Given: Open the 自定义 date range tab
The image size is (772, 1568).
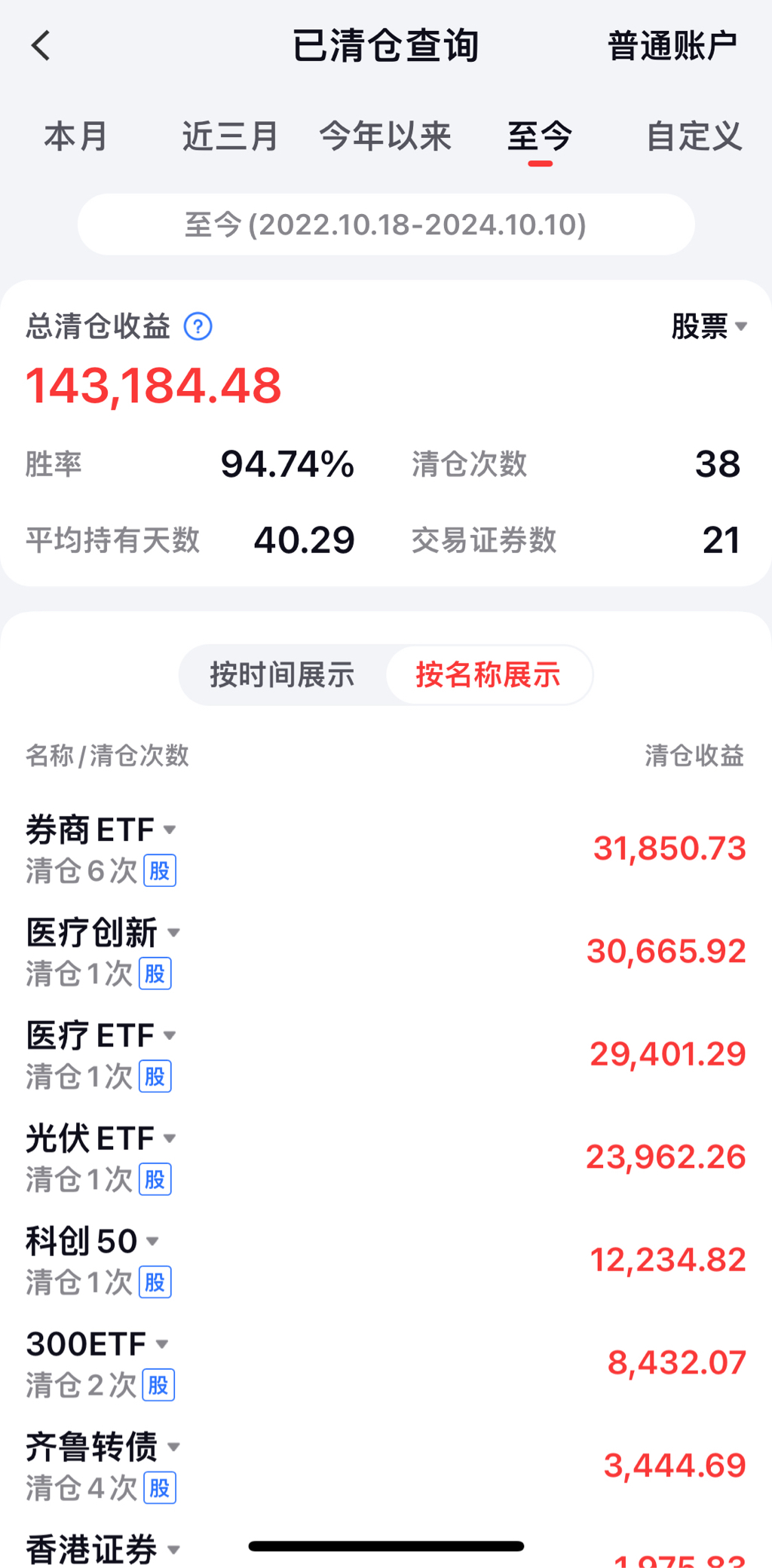Looking at the screenshot, I should 694,137.
